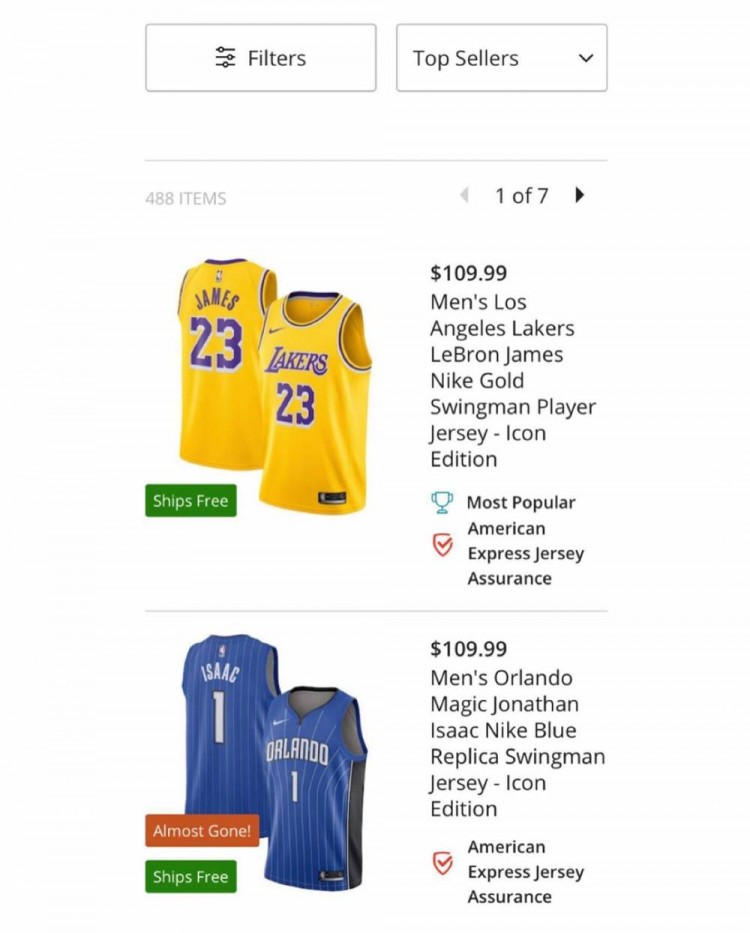Open the LeBron James Lakers jersey listing
Viewport: 750px width, 933px height.
(x=512, y=380)
